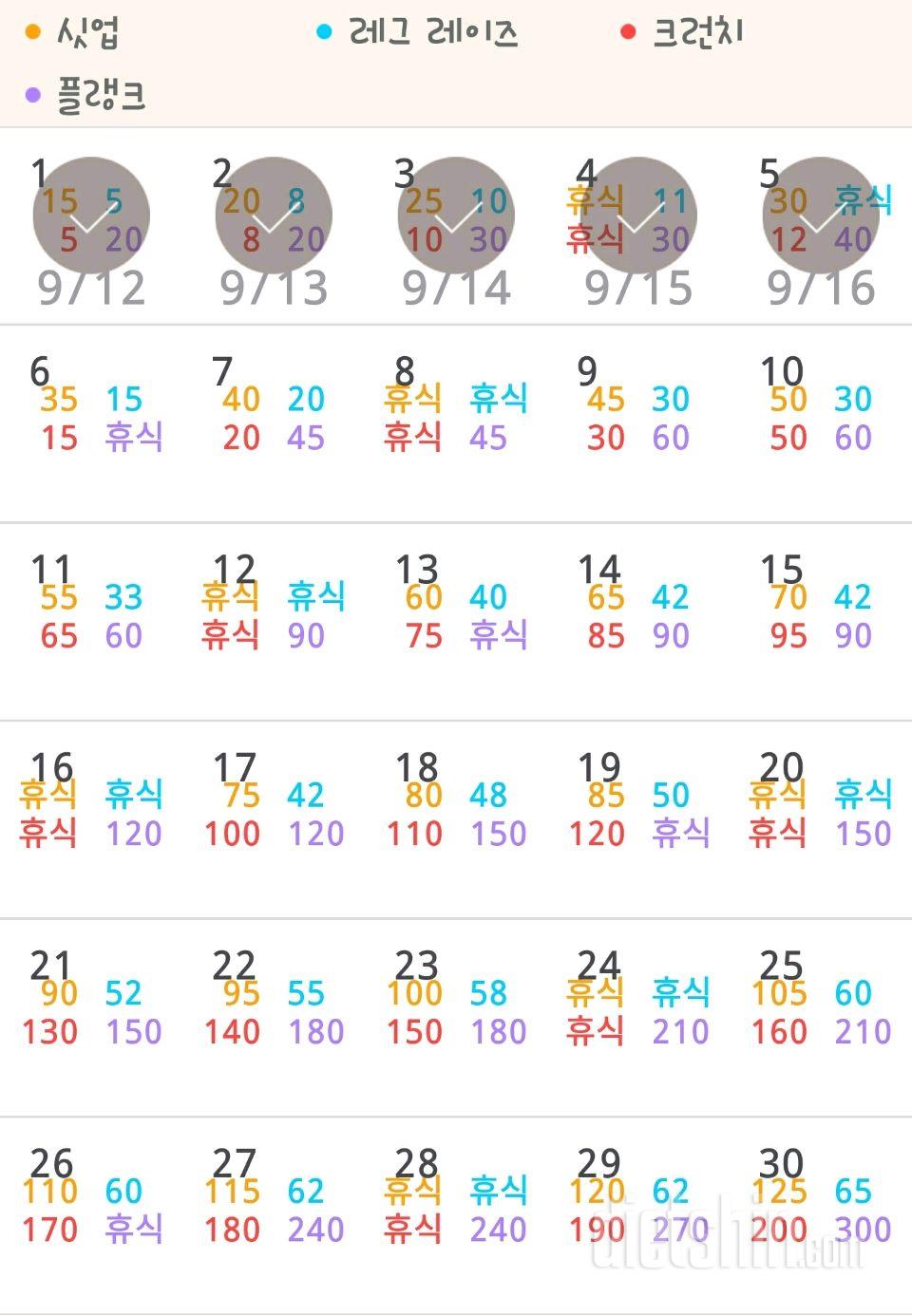Screen dimensions: 912x1316
Task: Tap day 15 workout cell
Action: click(821, 615)
